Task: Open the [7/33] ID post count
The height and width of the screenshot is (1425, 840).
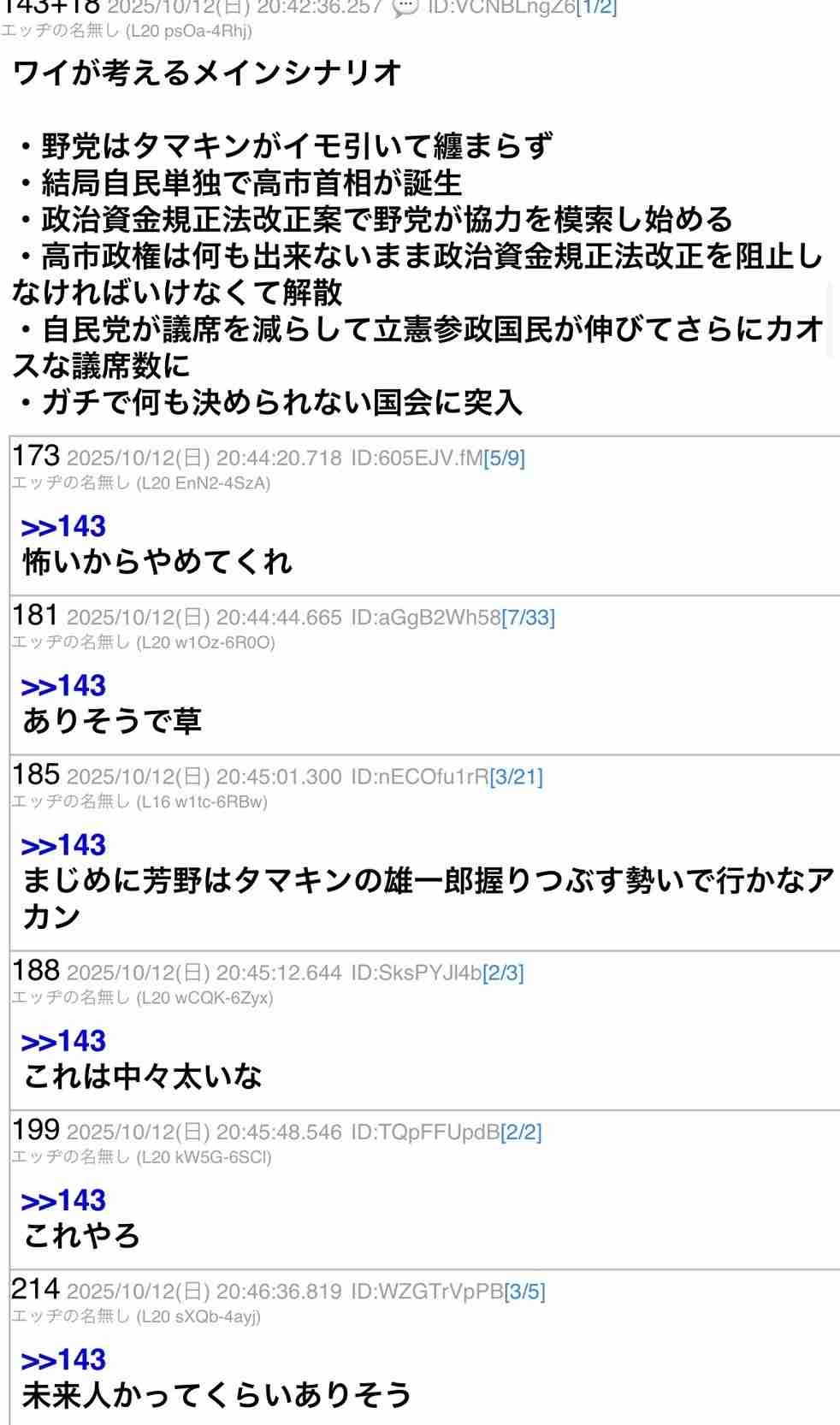Action: [x=528, y=618]
